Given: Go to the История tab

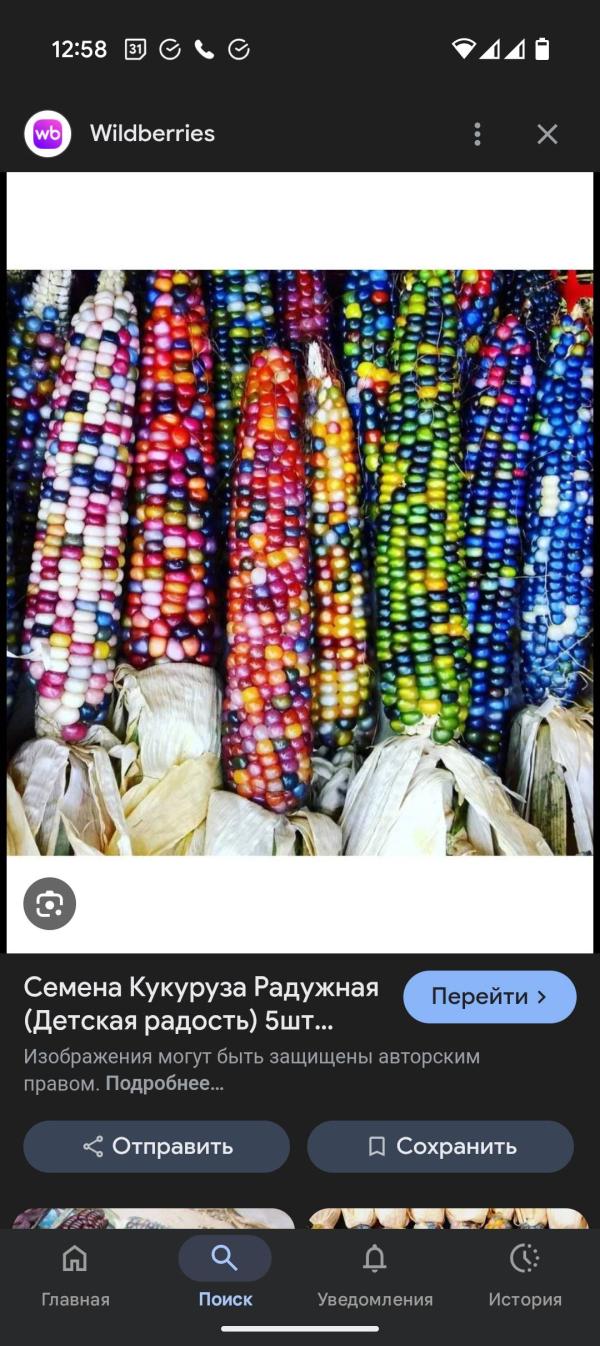Looking at the screenshot, I should (525, 1275).
